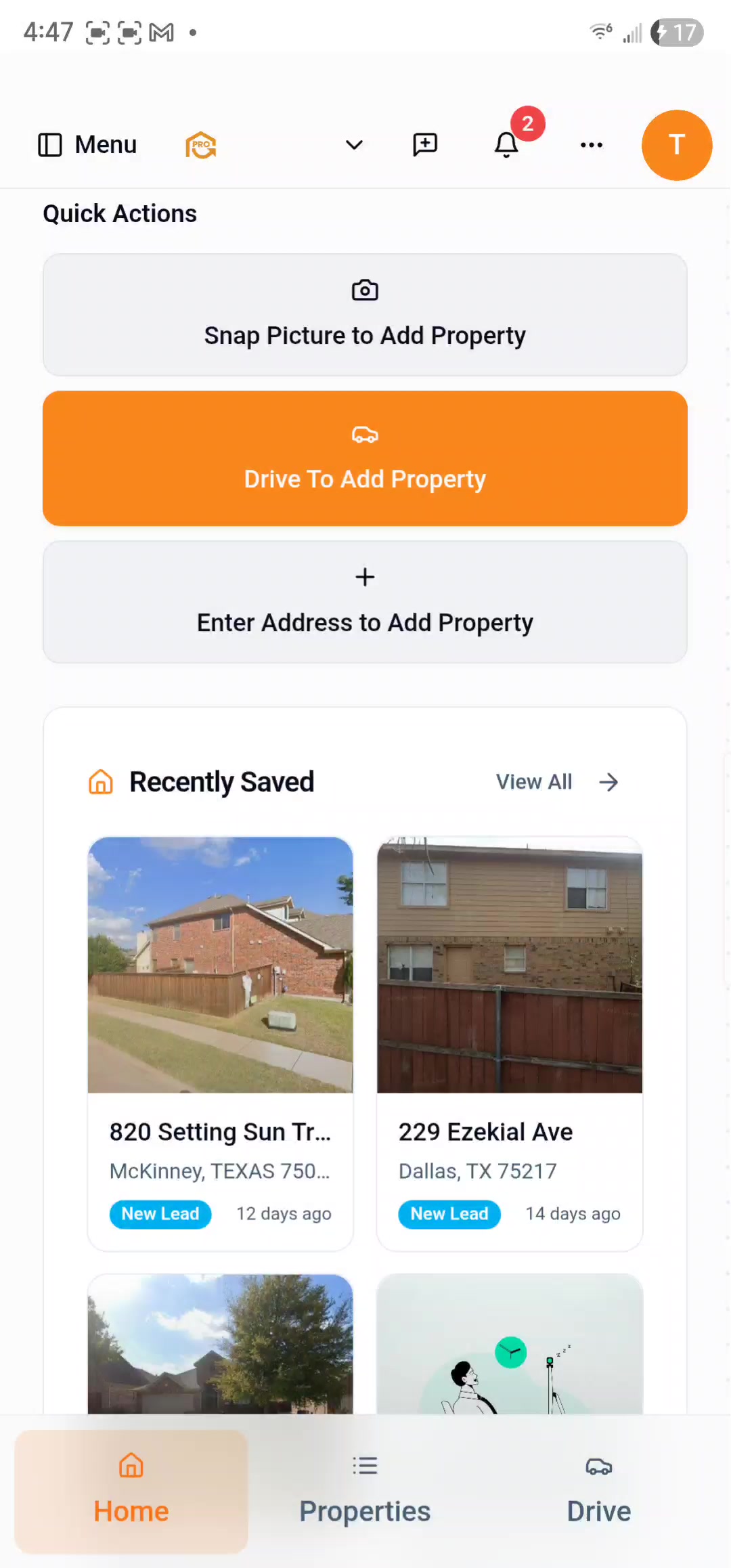The image size is (731, 1568).
Task: Start Drive To Add Property
Action: tap(365, 458)
